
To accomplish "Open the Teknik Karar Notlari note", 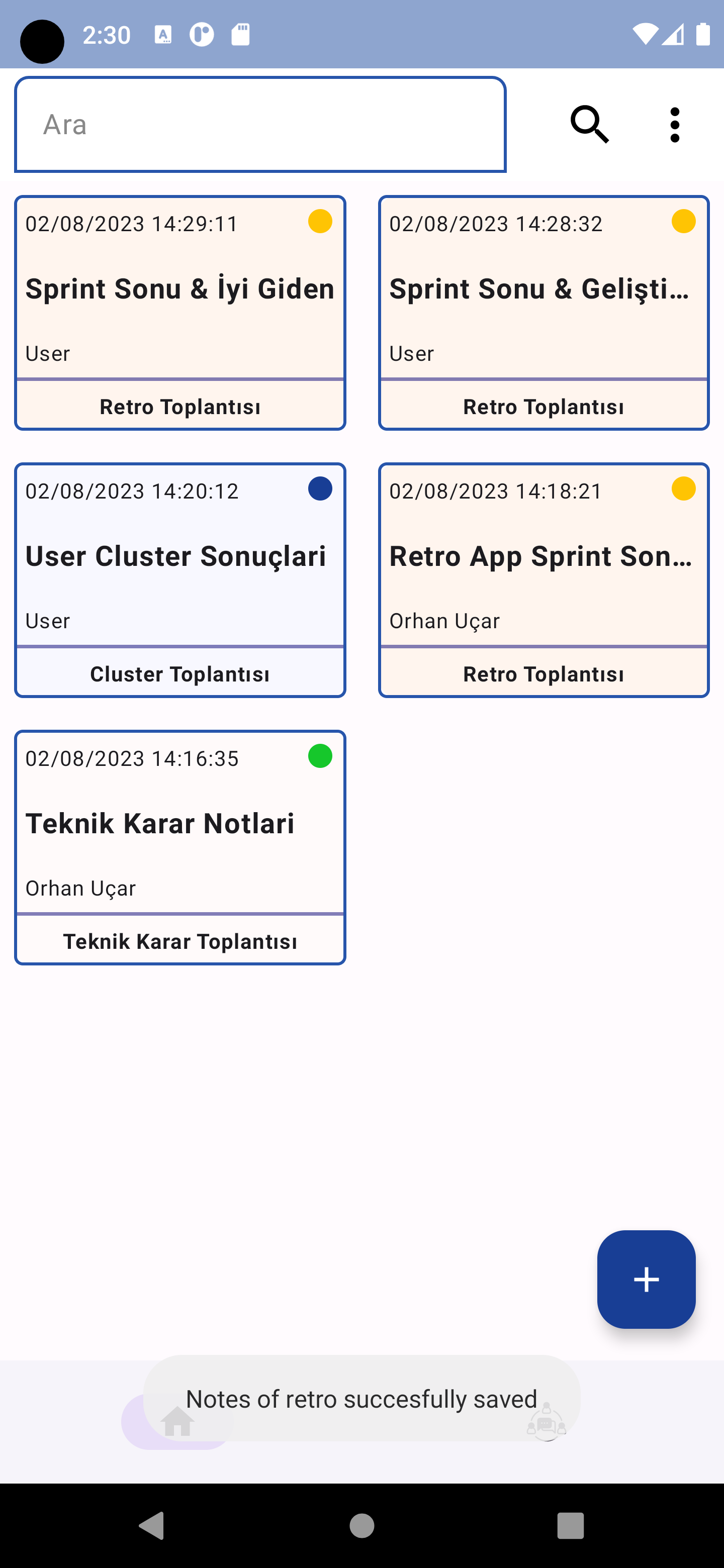I will [180, 823].
